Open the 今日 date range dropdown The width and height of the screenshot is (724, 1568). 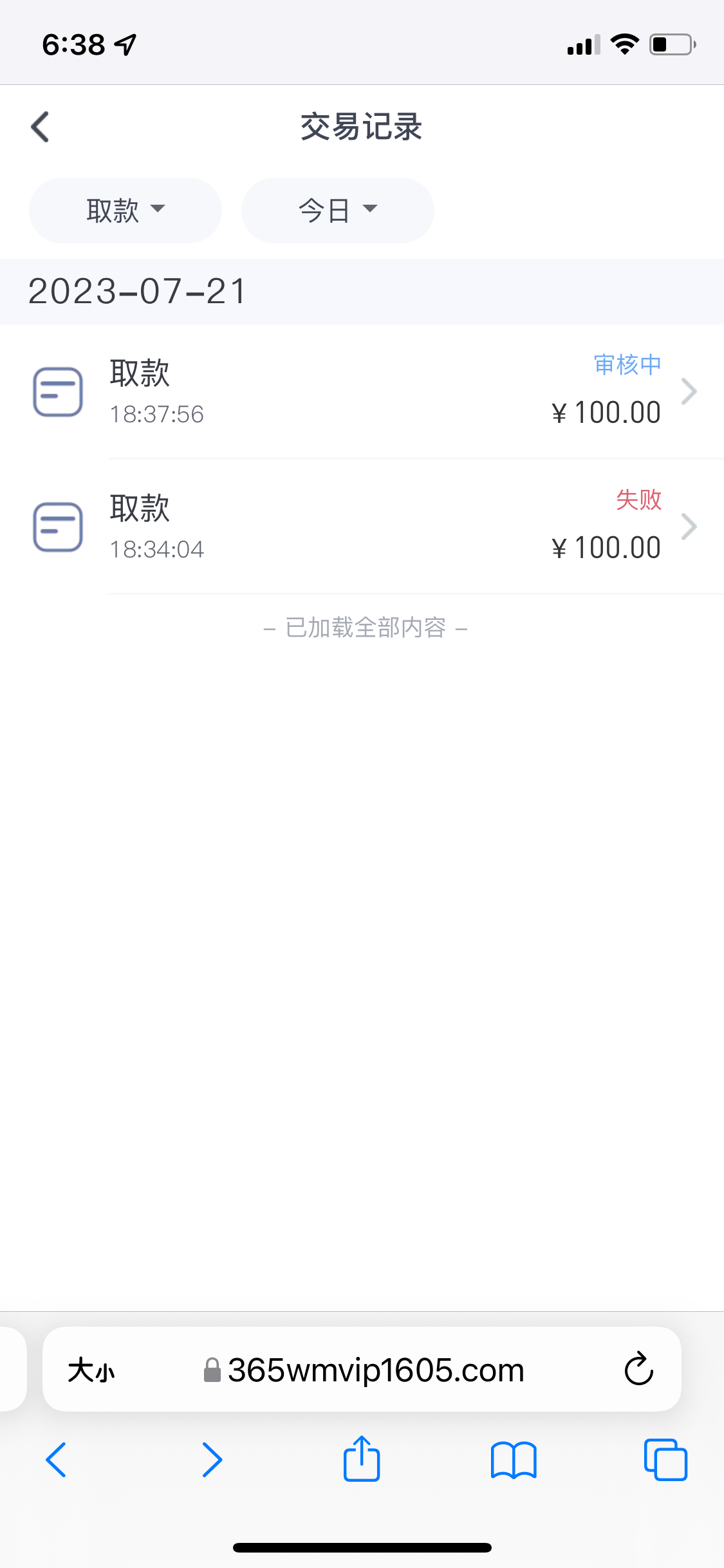point(337,210)
